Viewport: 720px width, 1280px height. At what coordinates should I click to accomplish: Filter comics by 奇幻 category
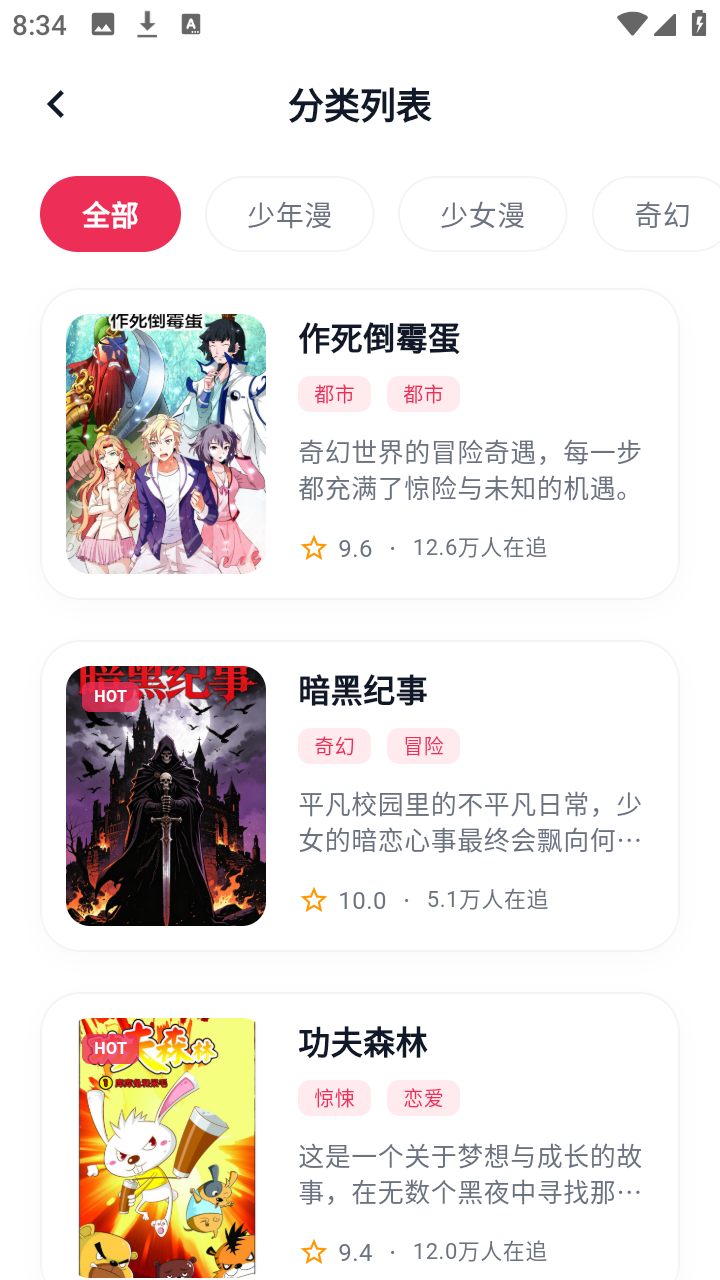click(x=660, y=214)
